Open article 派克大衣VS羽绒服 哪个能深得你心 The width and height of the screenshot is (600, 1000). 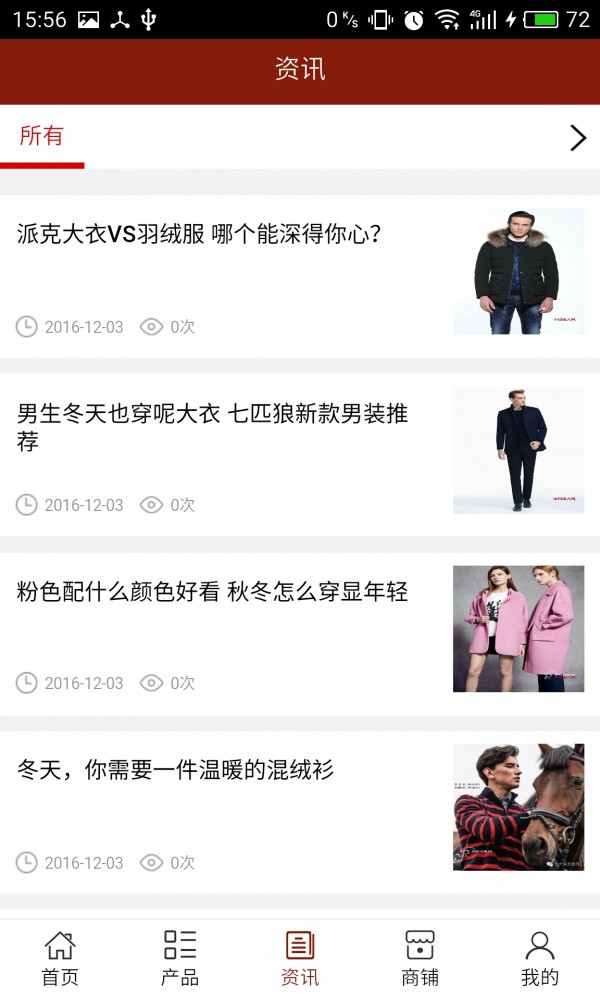click(200, 234)
